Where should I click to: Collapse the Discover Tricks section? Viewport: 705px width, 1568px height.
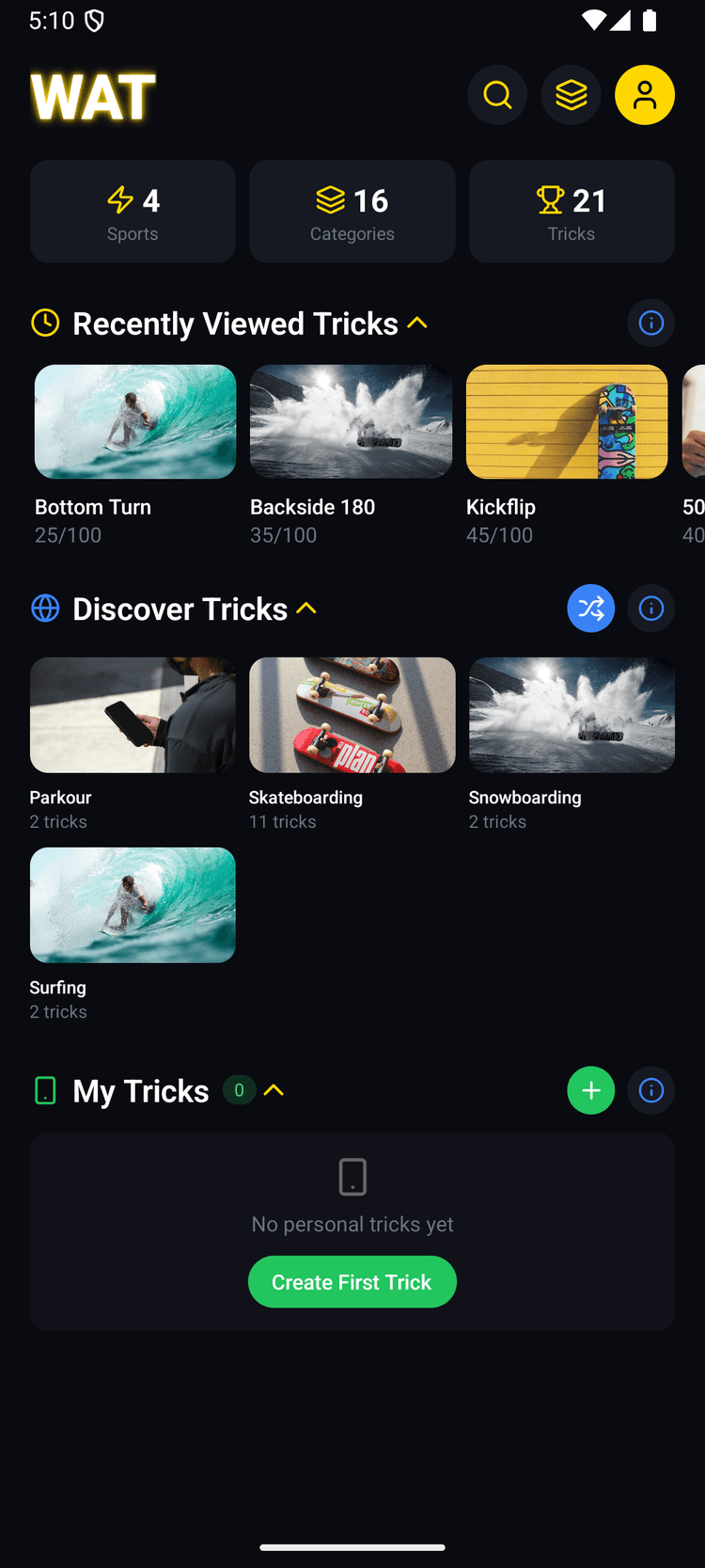306,609
